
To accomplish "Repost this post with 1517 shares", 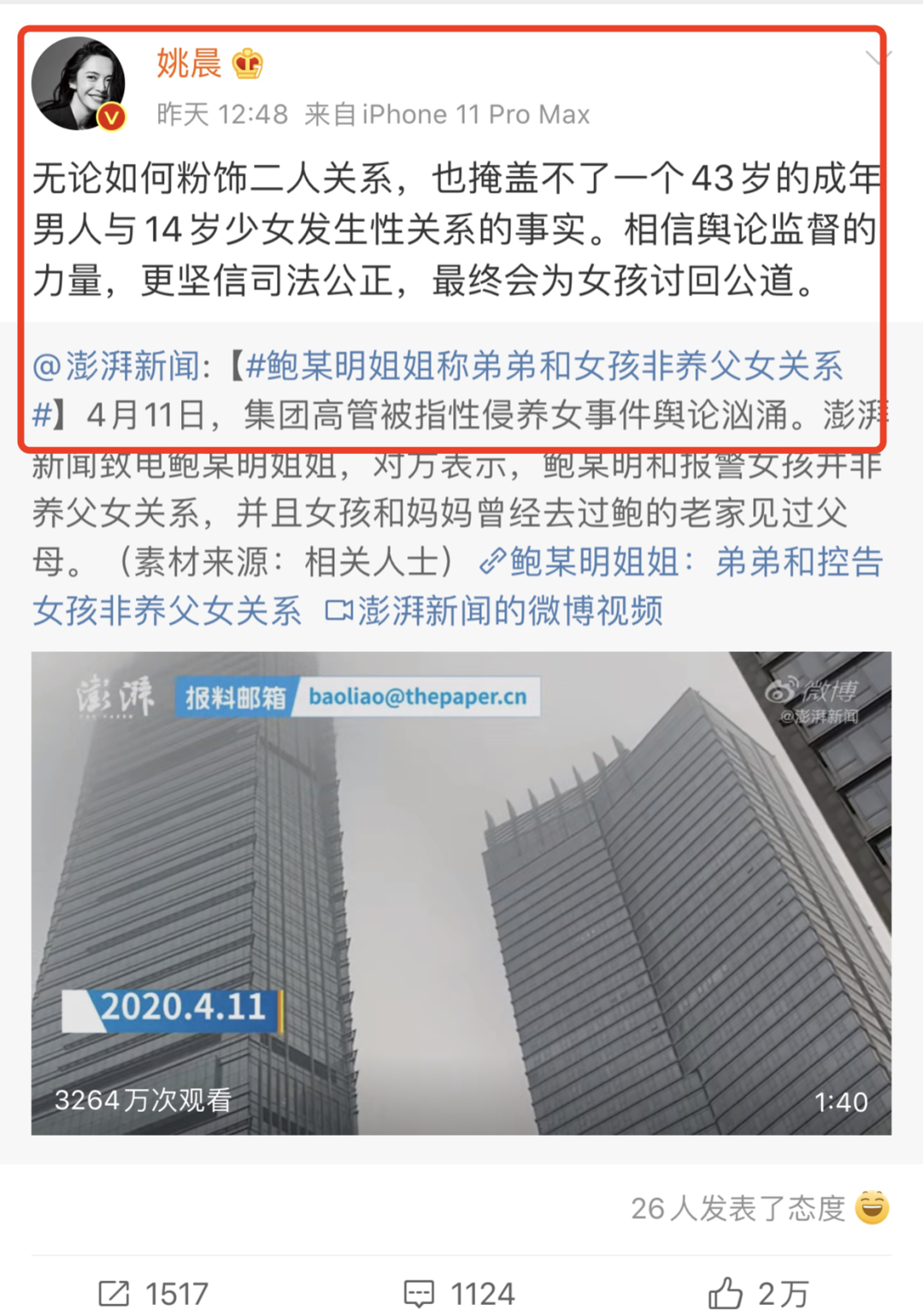I will [154, 1293].
